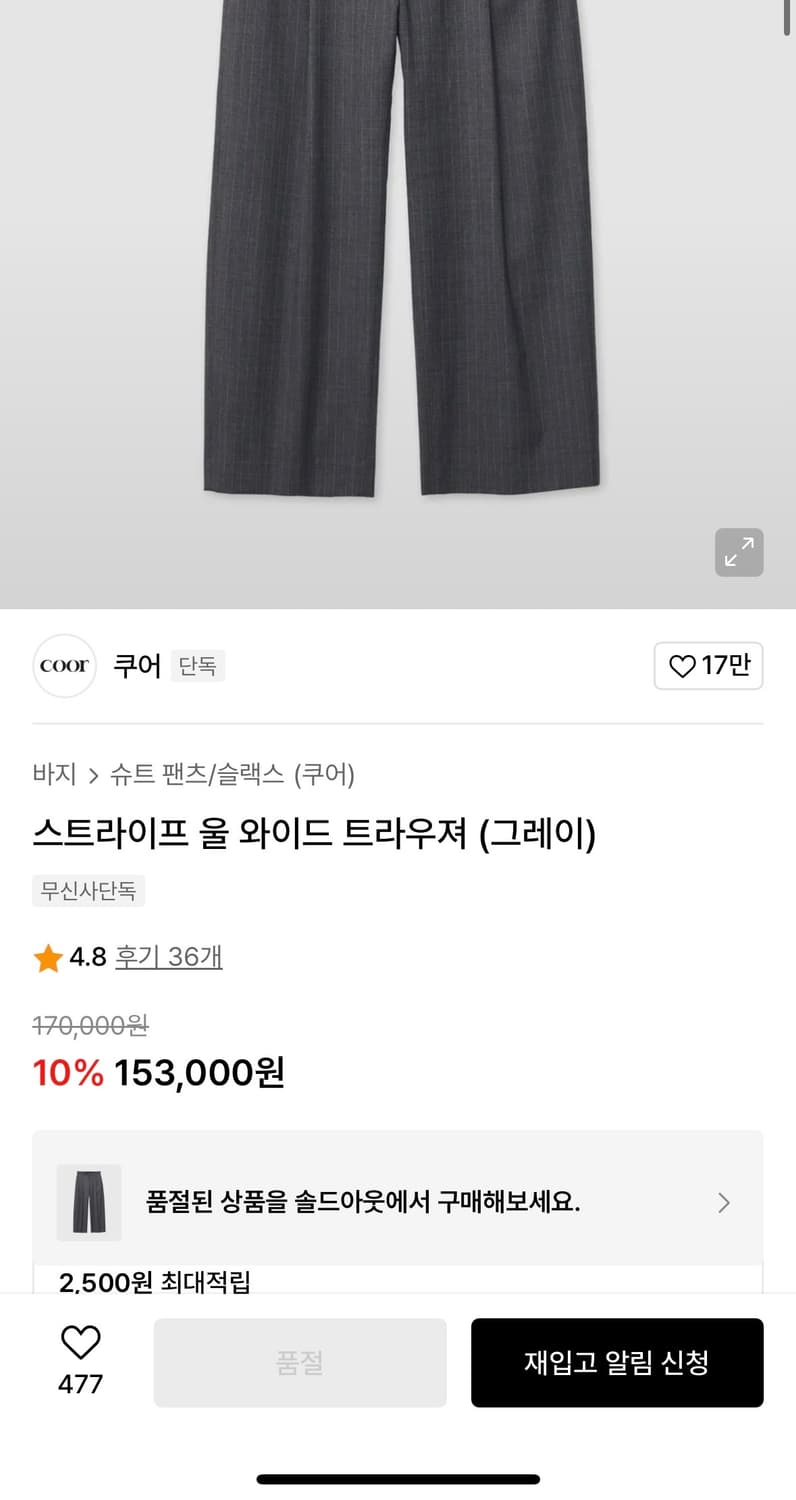The image size is (796, 1500).
Task: Expand the 솔드아웃 purchase banner chevron
Action: pyautogui.click(x=723, y=1202)
